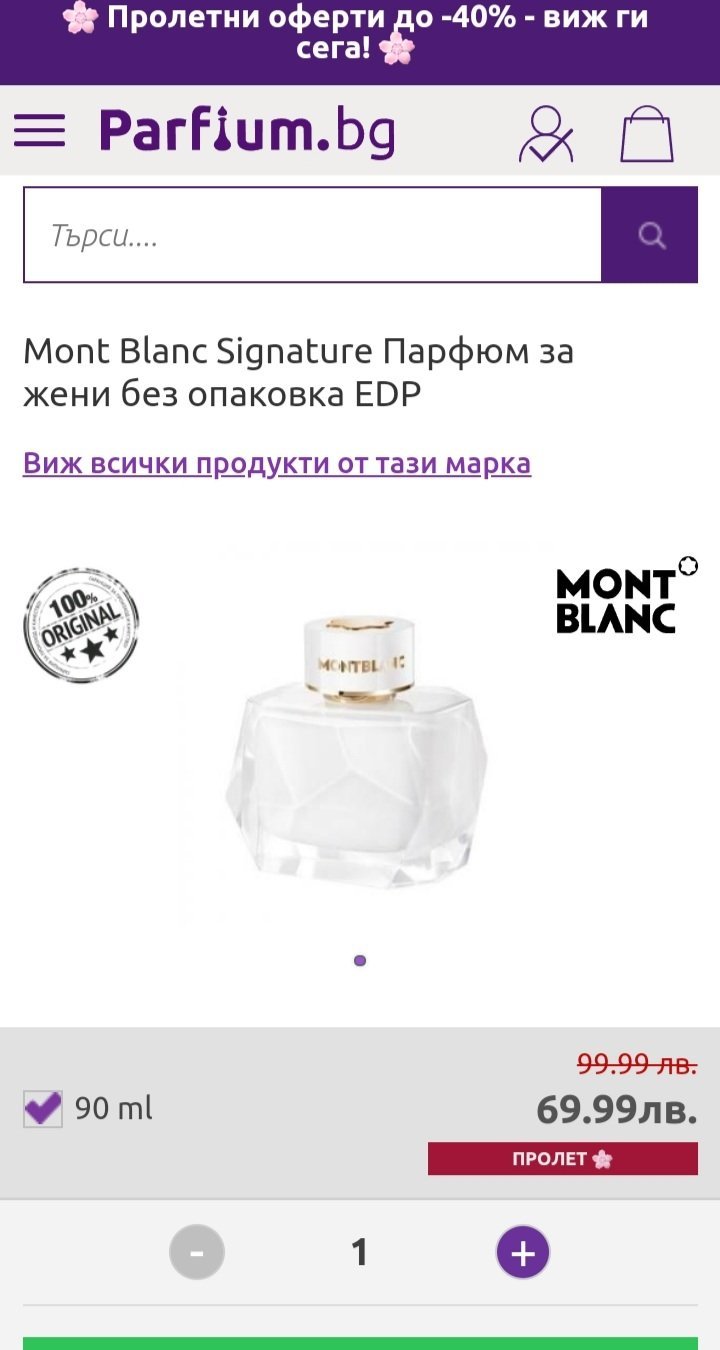Open the hamburger menu
This screenshot has height=1350, width=720.
click(x=40, y=131)
